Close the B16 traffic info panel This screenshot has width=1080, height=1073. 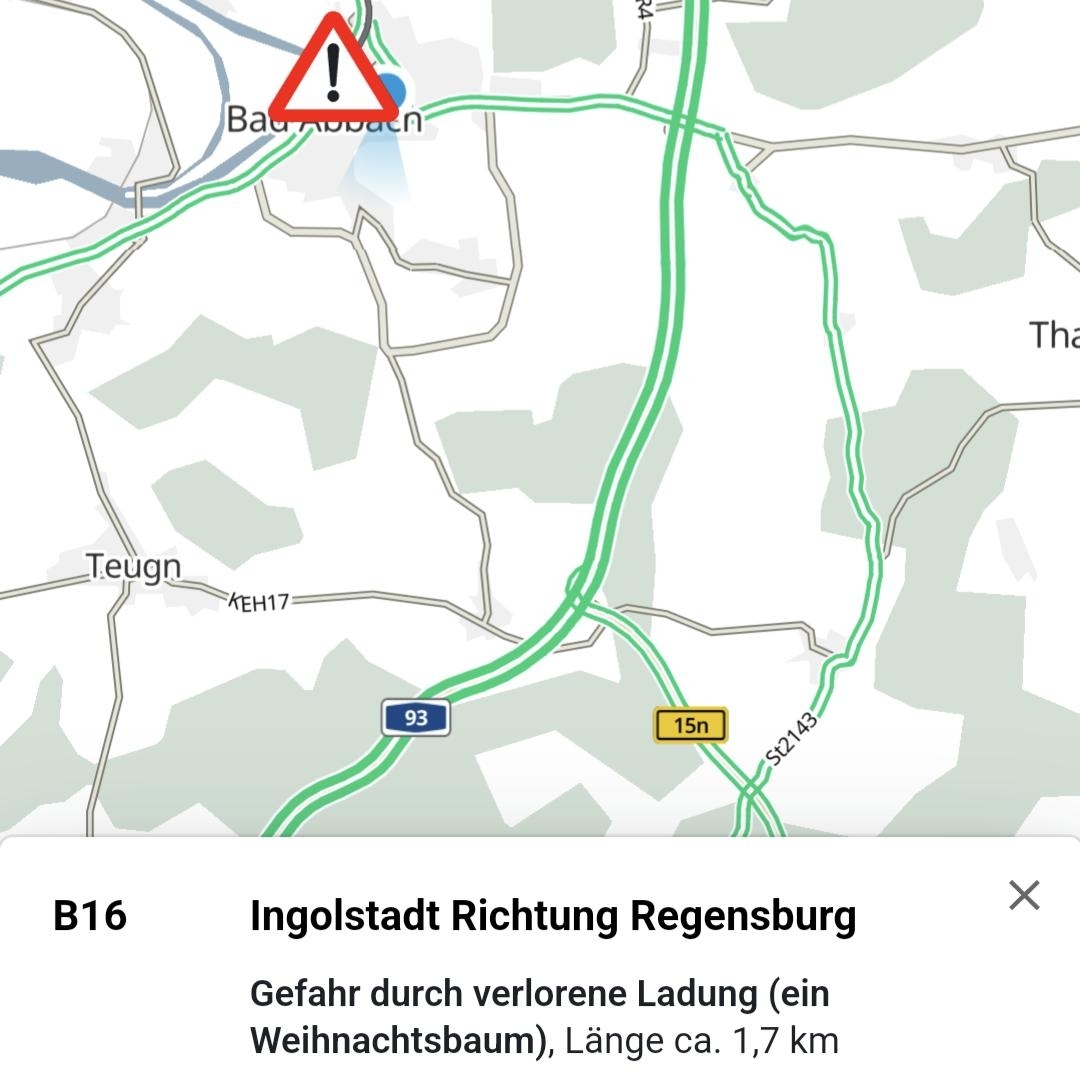1024,895
